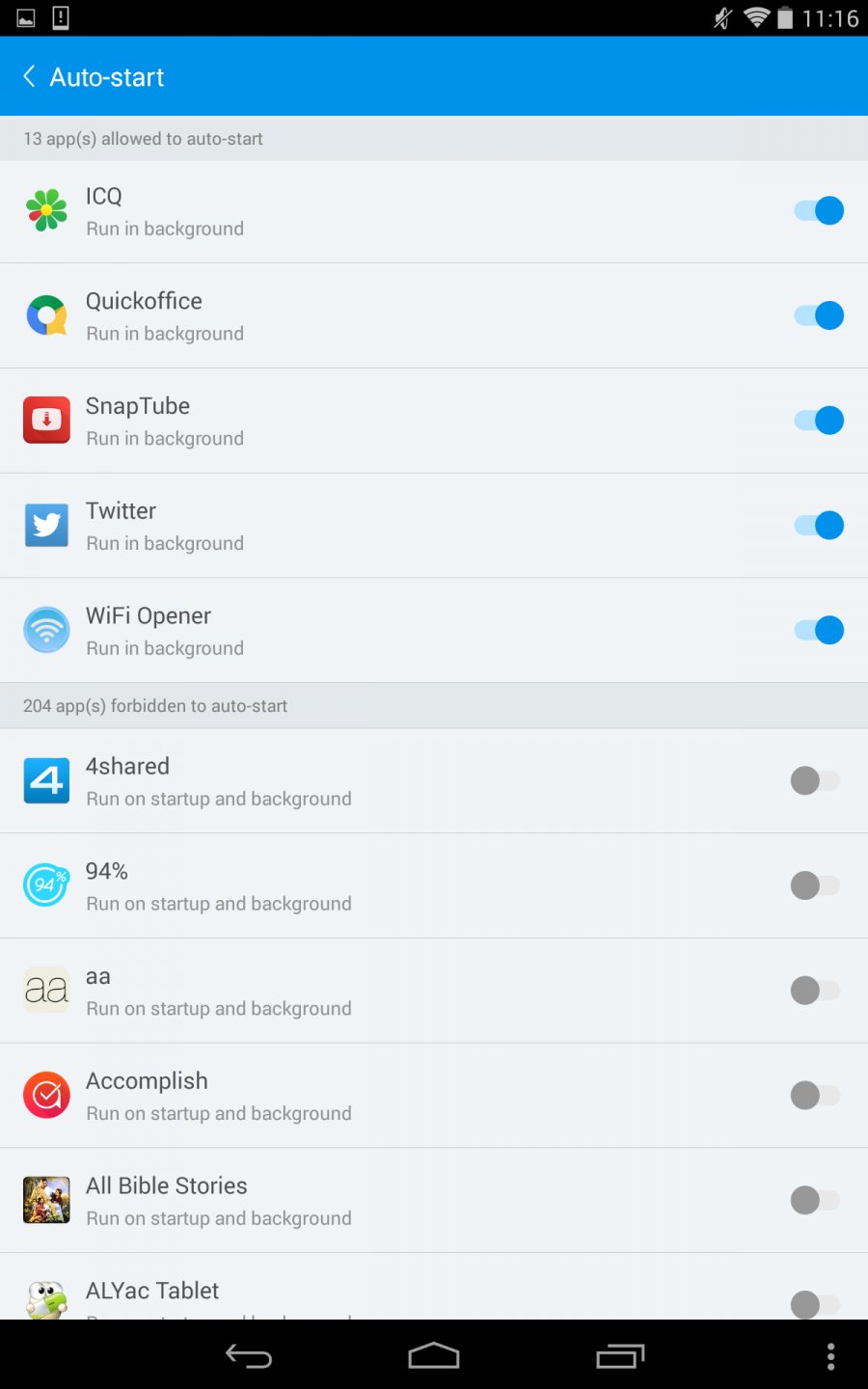
Task: Turn on auto-start for aa
Action: tap(815, 991)
